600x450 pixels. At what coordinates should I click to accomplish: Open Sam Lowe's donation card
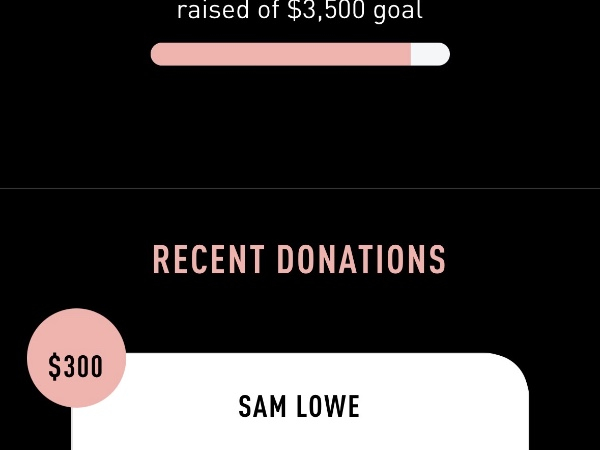299,407
